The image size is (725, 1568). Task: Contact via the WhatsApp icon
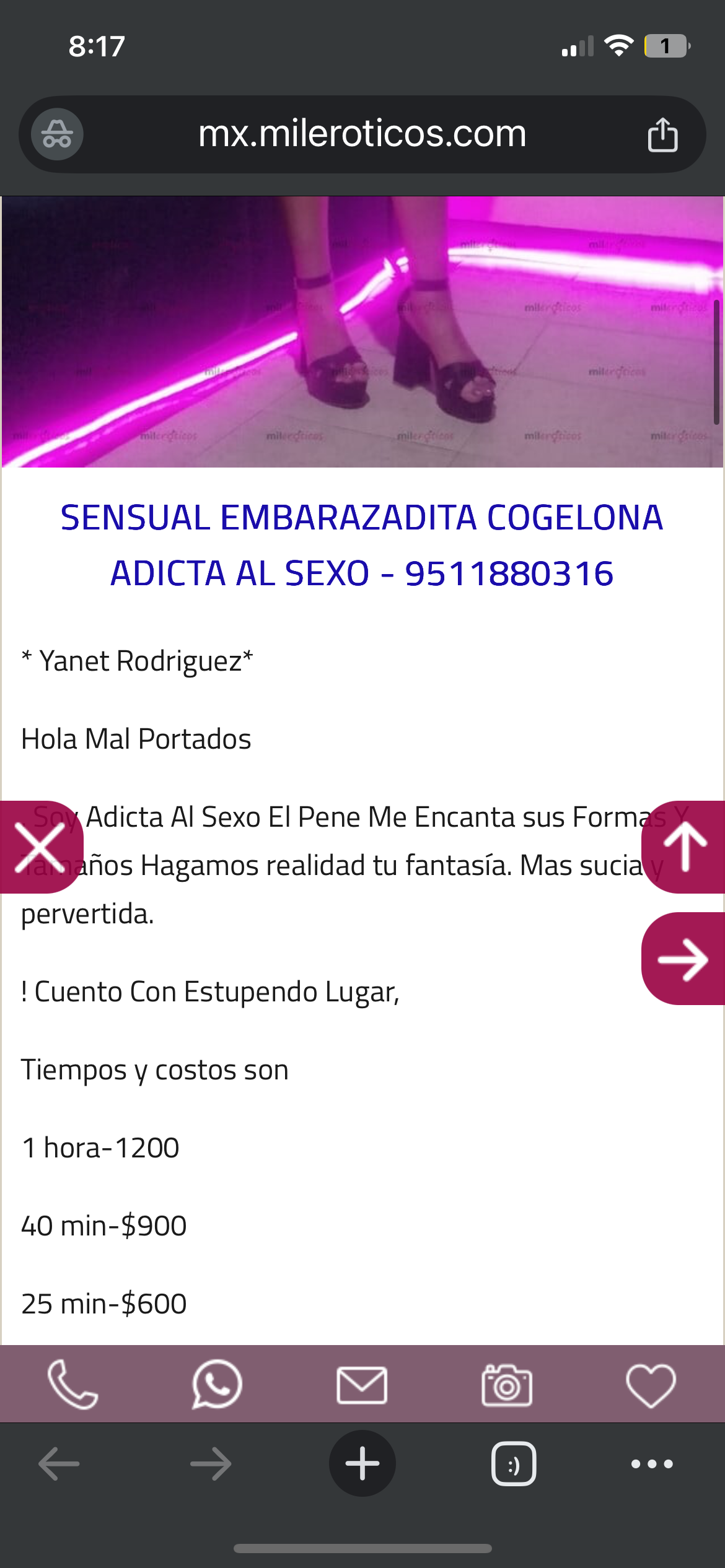(x=217, y=1385)
